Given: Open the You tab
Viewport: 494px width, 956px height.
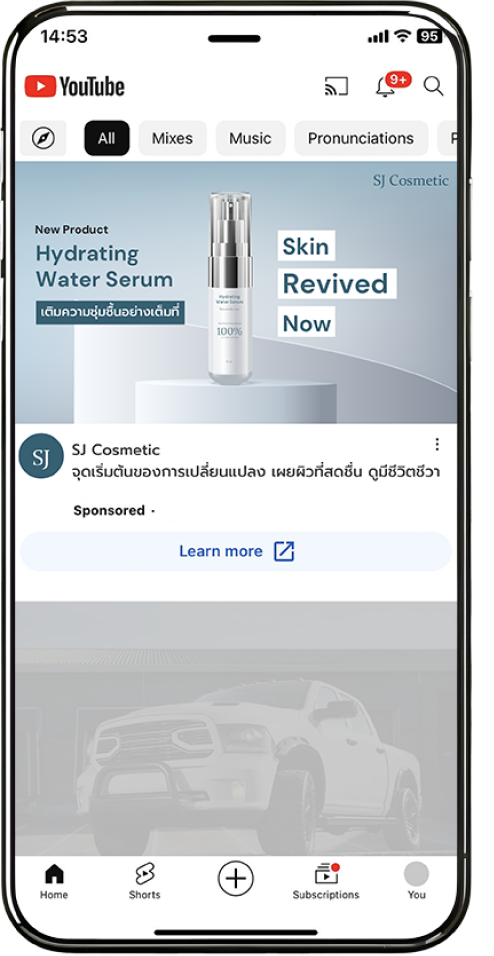Looking at the screenshot, I should coord(417,882).
